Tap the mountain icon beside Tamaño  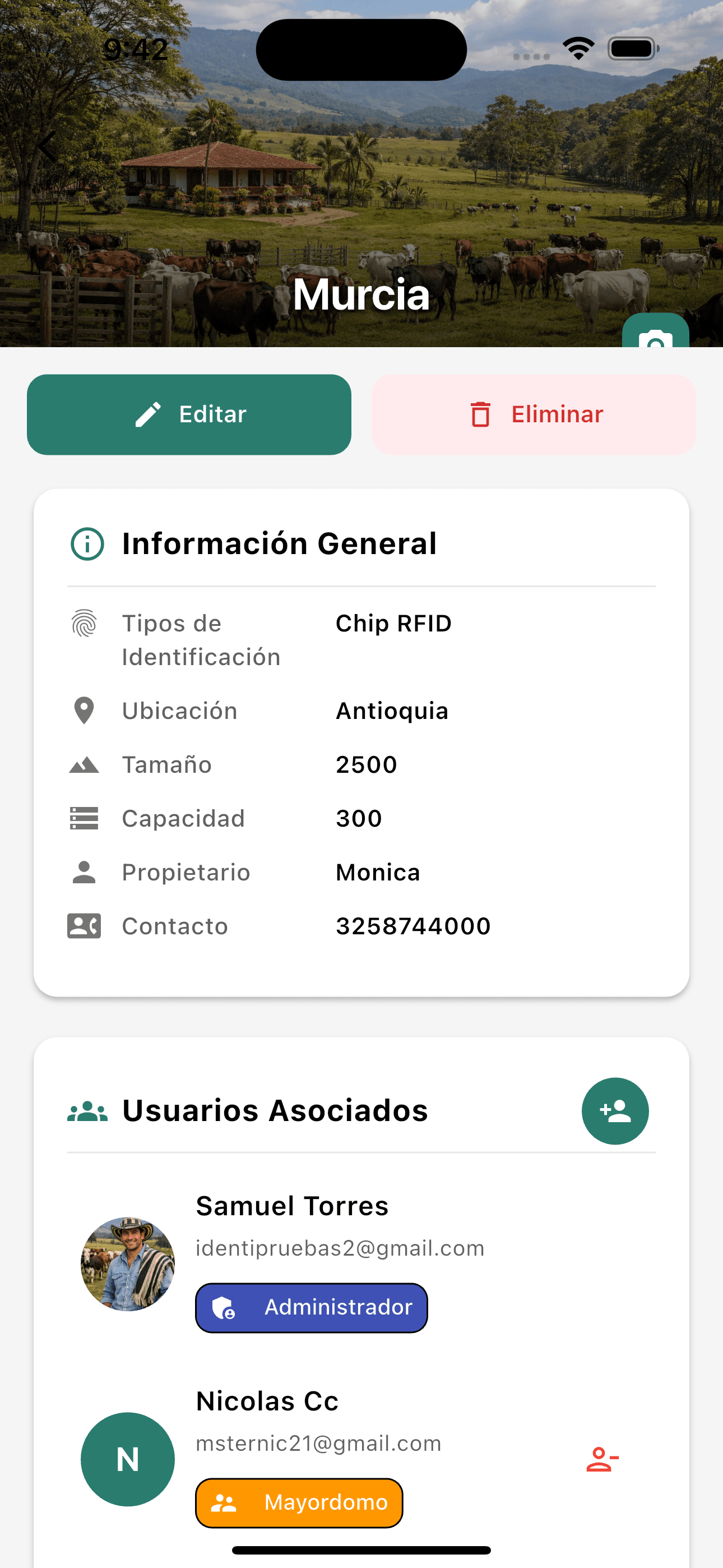(x=84, y=764)
